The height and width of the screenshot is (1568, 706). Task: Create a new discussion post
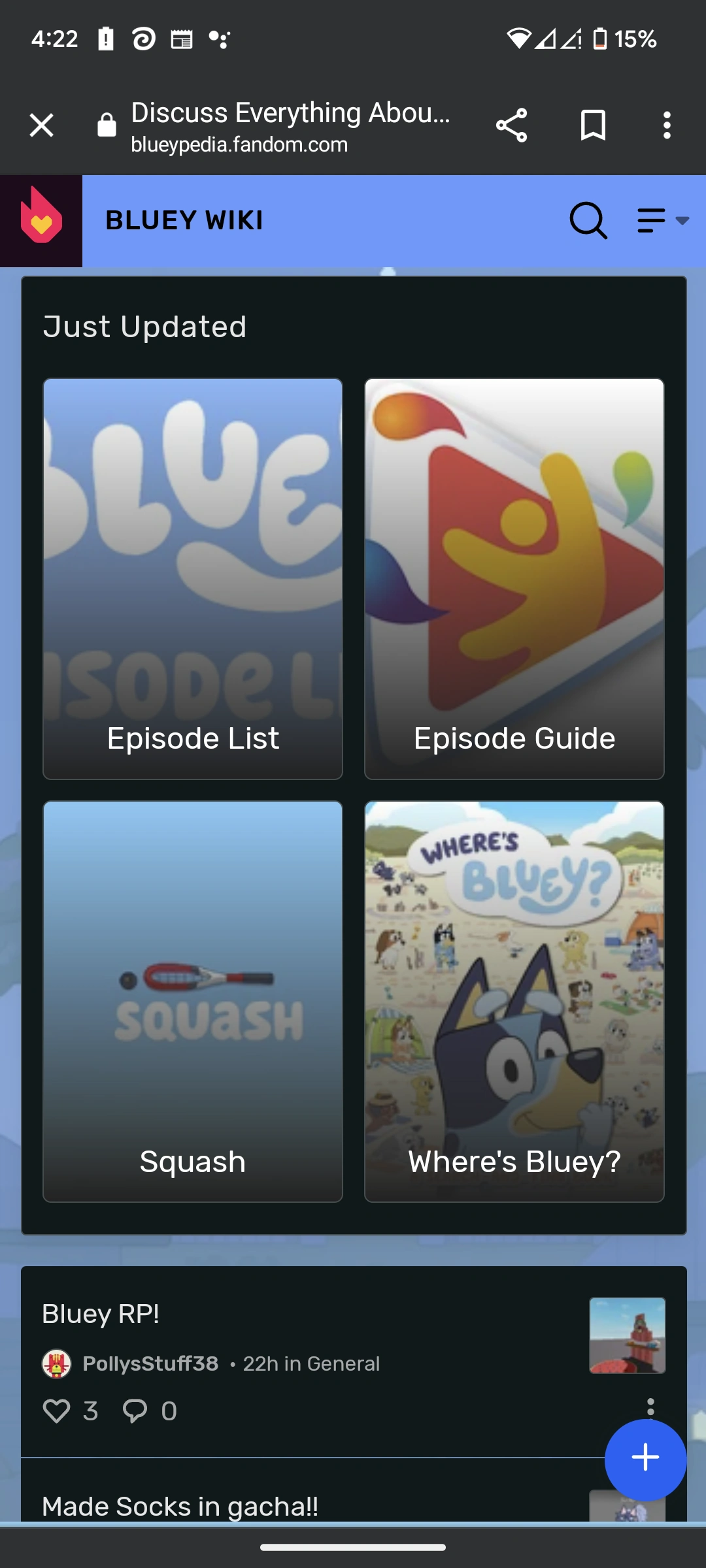click(x=645, y=1458)
